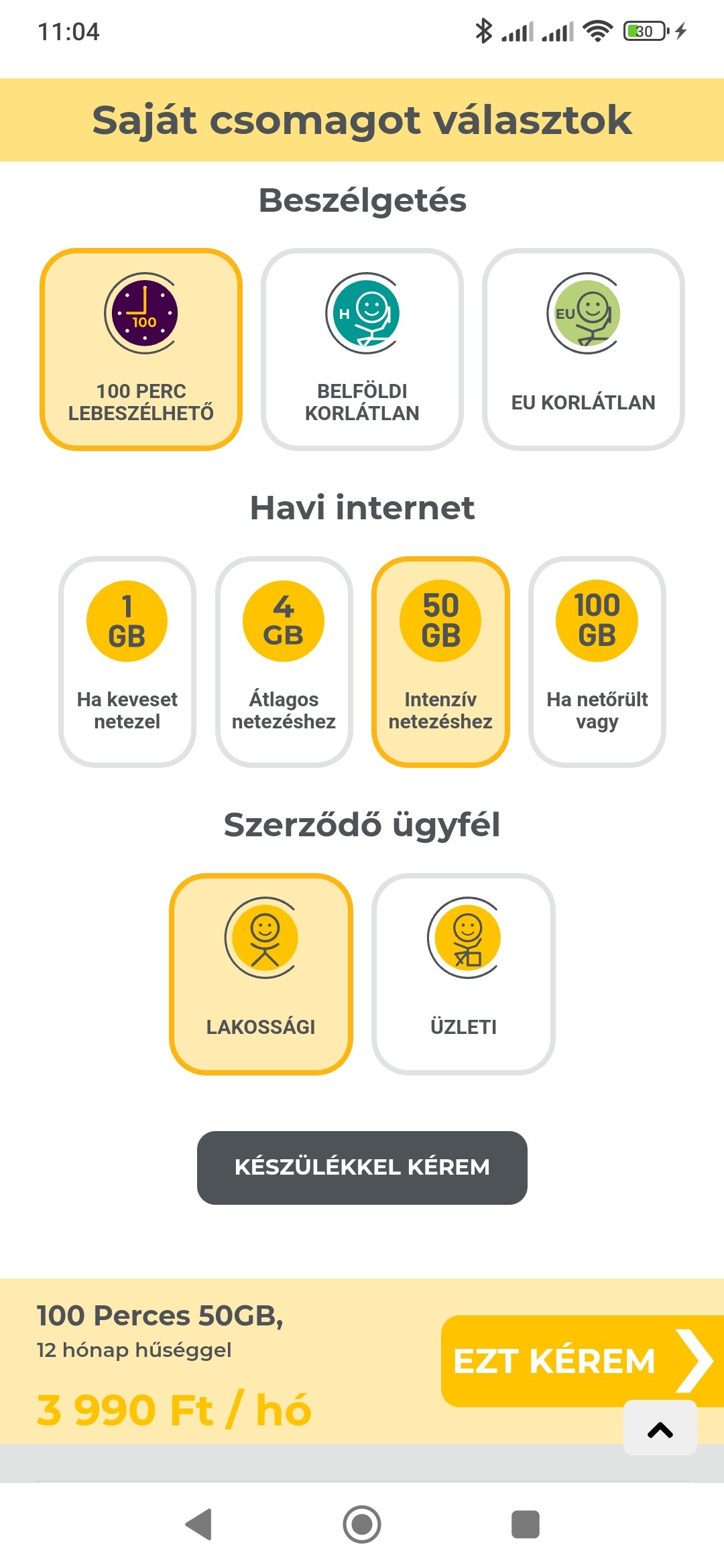Select the 100 PERC LEBESZÉLHETŐ option
Image resolution: width=724 pixels, height=1568 pixels.
(141, 349)
